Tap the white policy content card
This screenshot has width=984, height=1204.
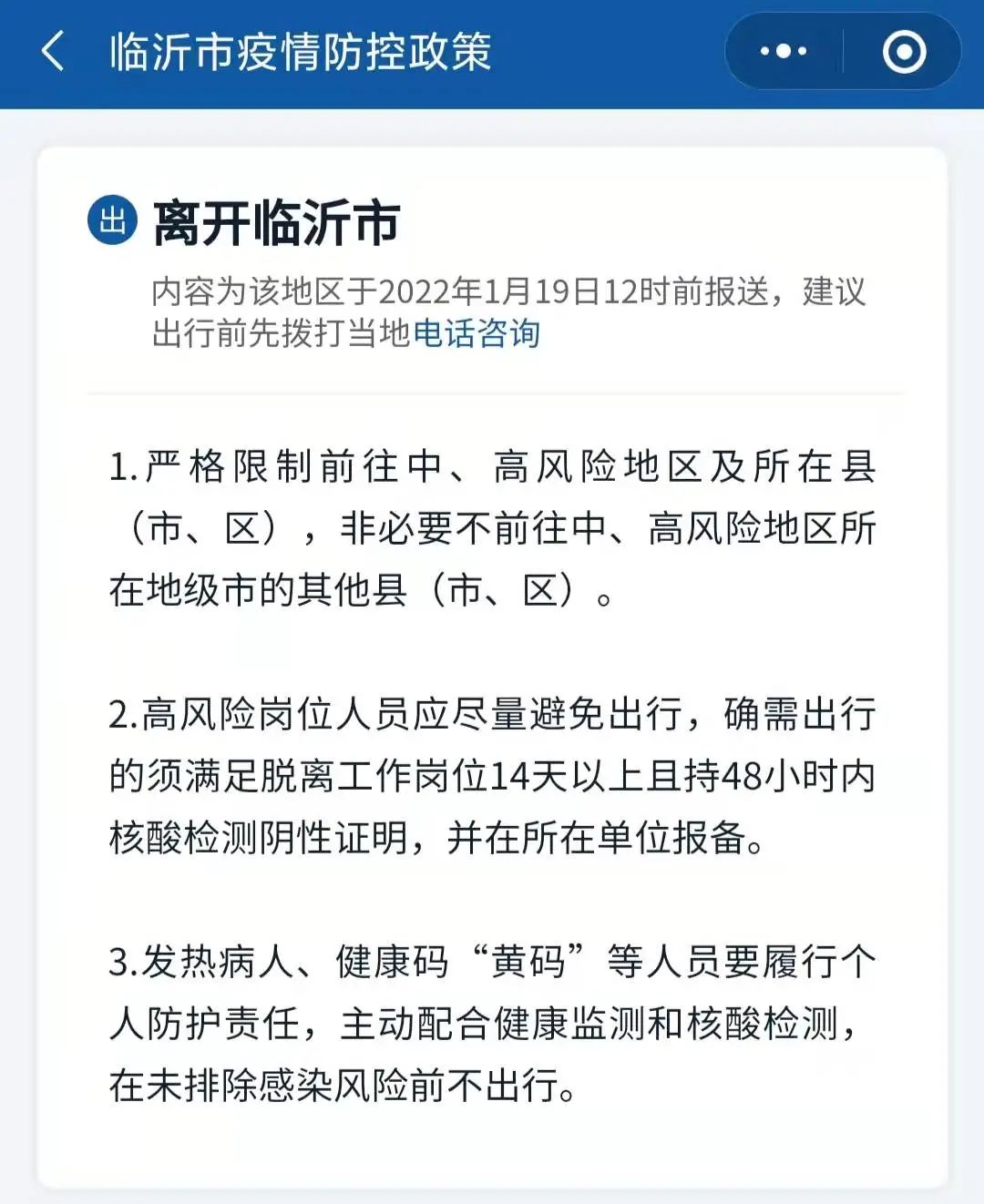(x=492, y=638)
